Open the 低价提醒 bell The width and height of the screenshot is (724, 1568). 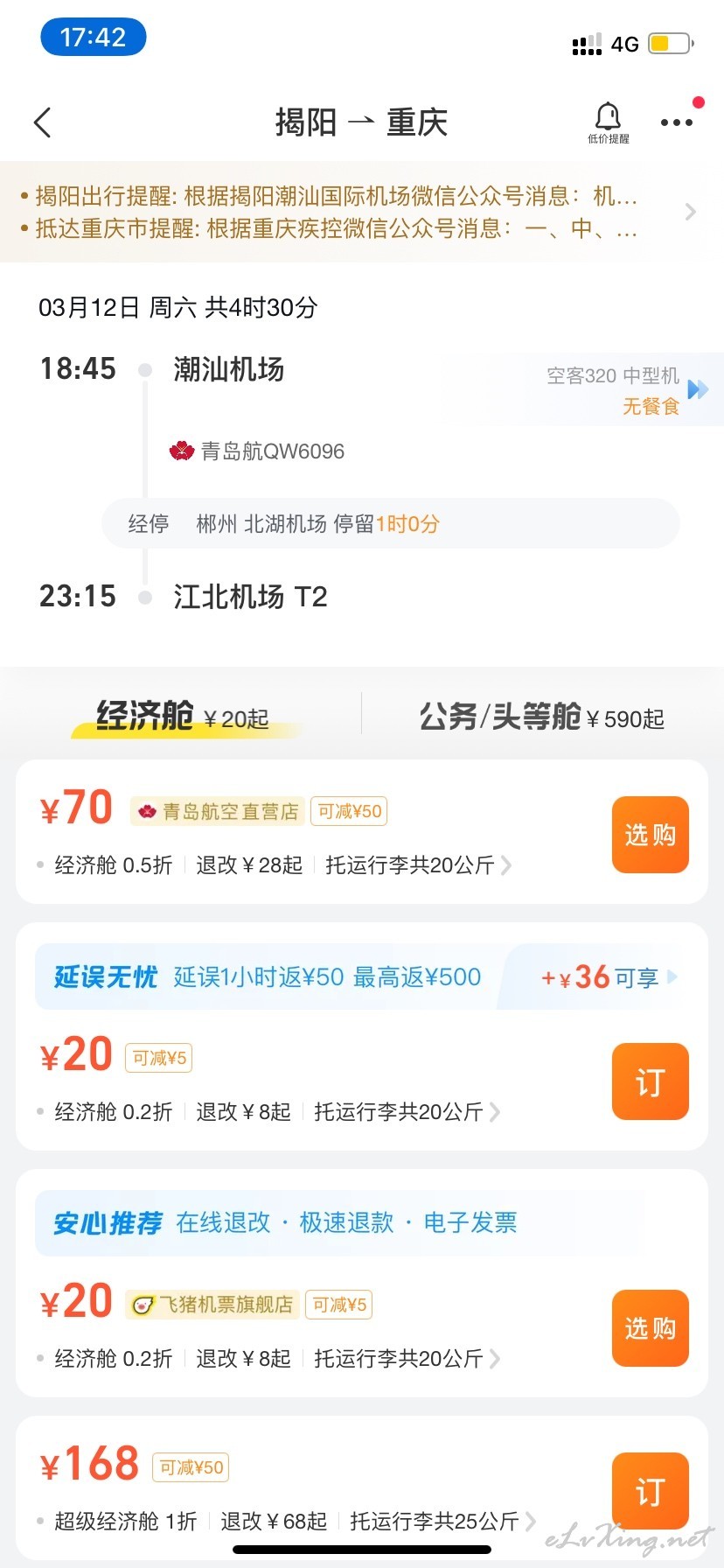point(608,122)
